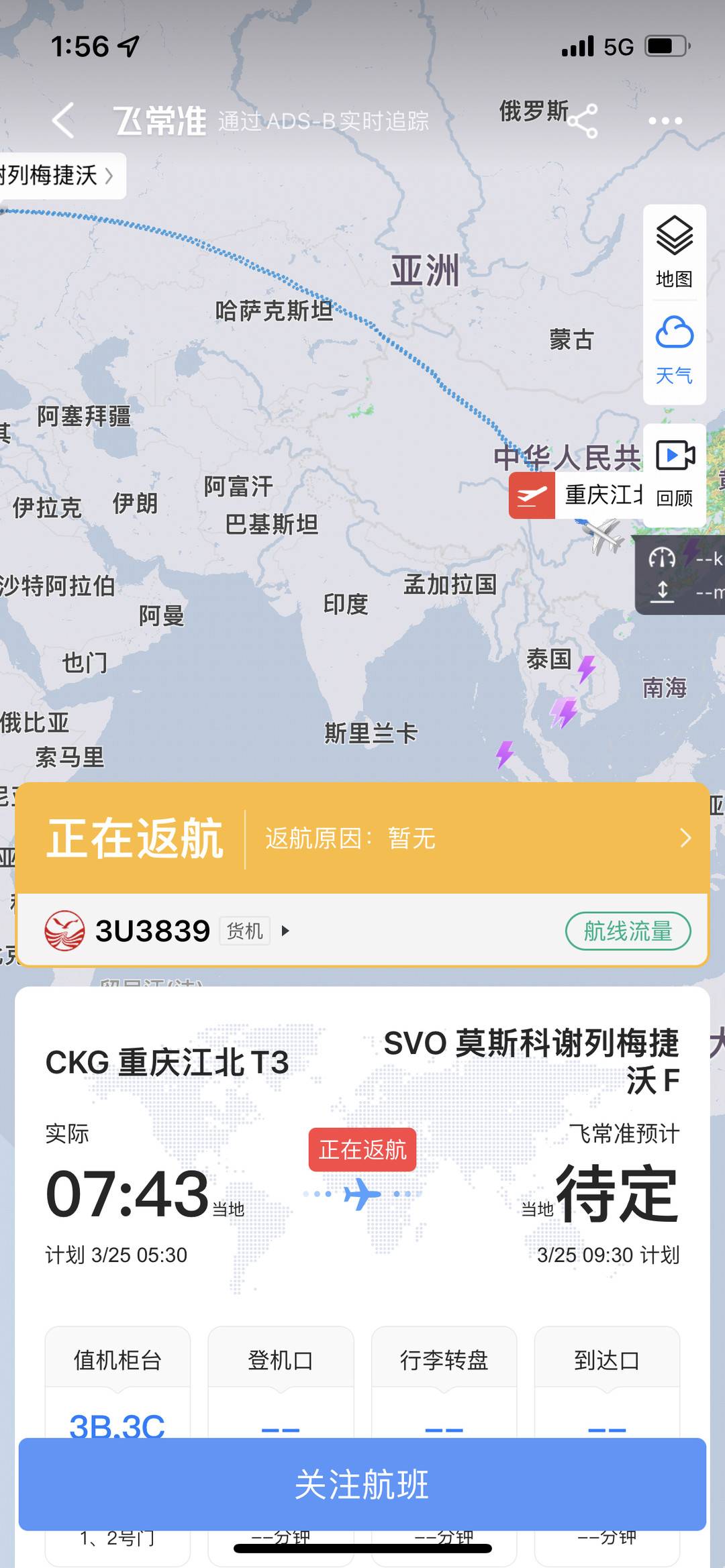Viewport: 725px width, 1568px height.
Task: Select the airplane icon on the map
Action: click(x=603, y=535)
